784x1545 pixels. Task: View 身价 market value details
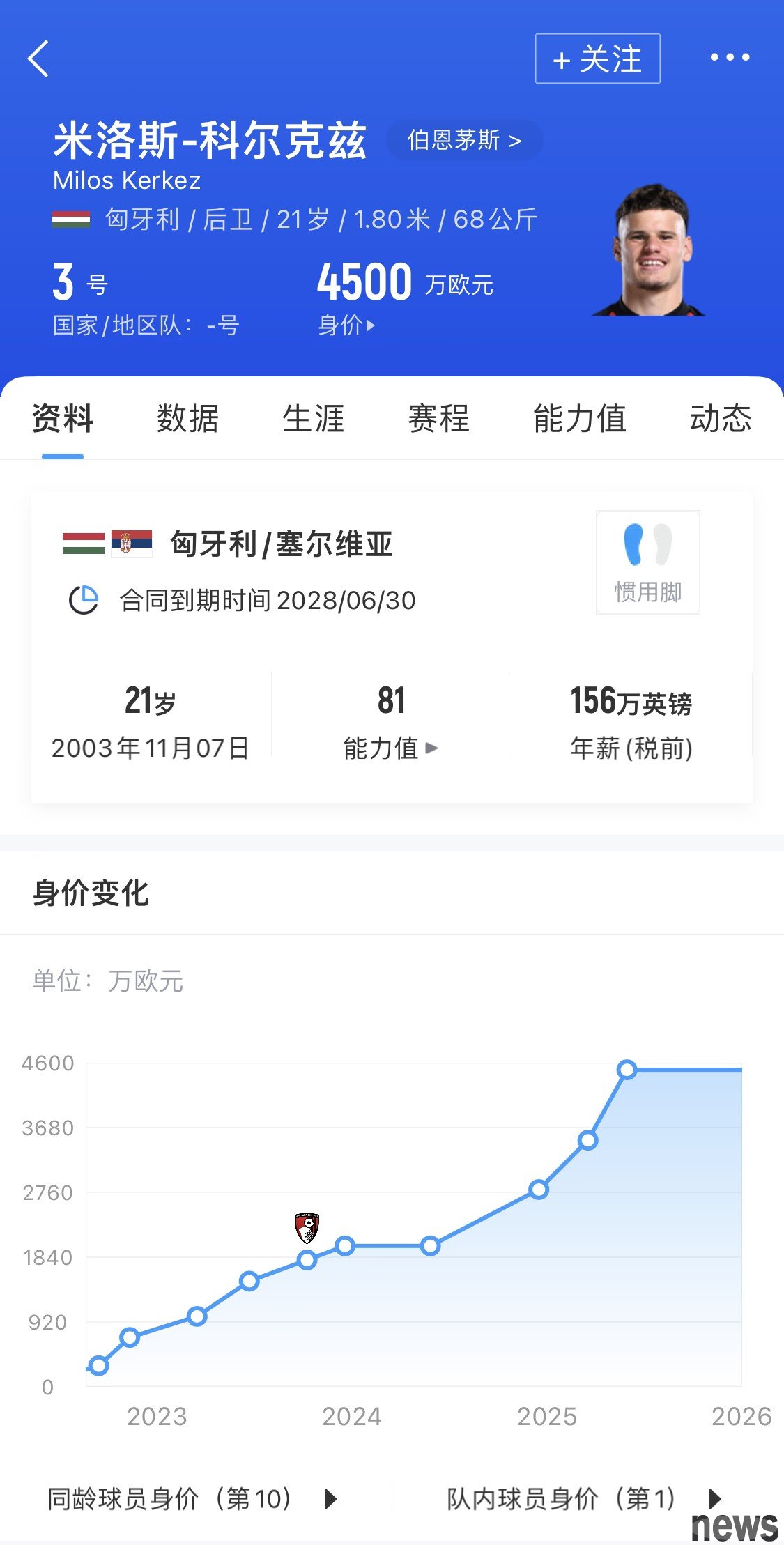click(346, 325)
